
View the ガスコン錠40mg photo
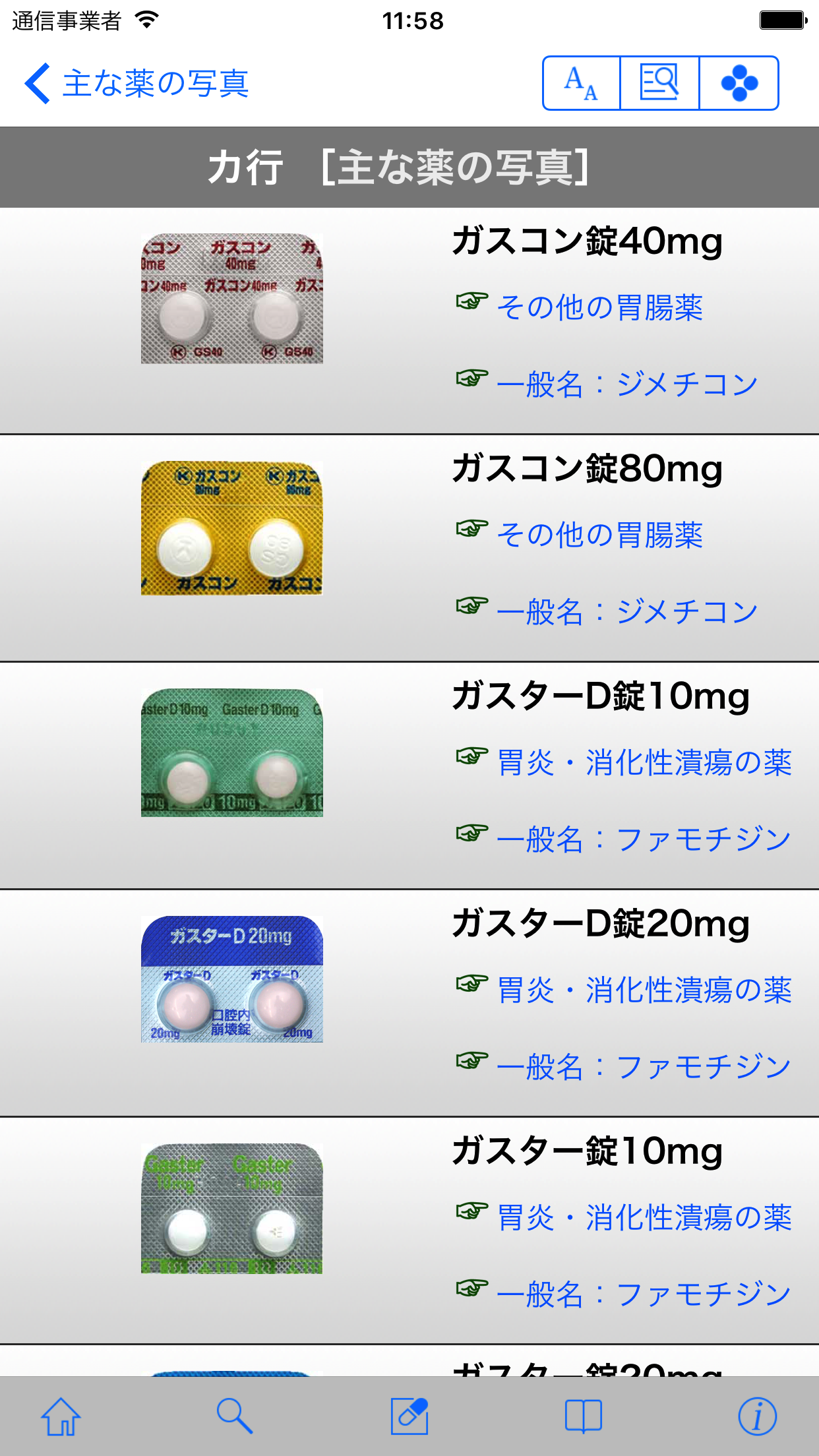232,299
